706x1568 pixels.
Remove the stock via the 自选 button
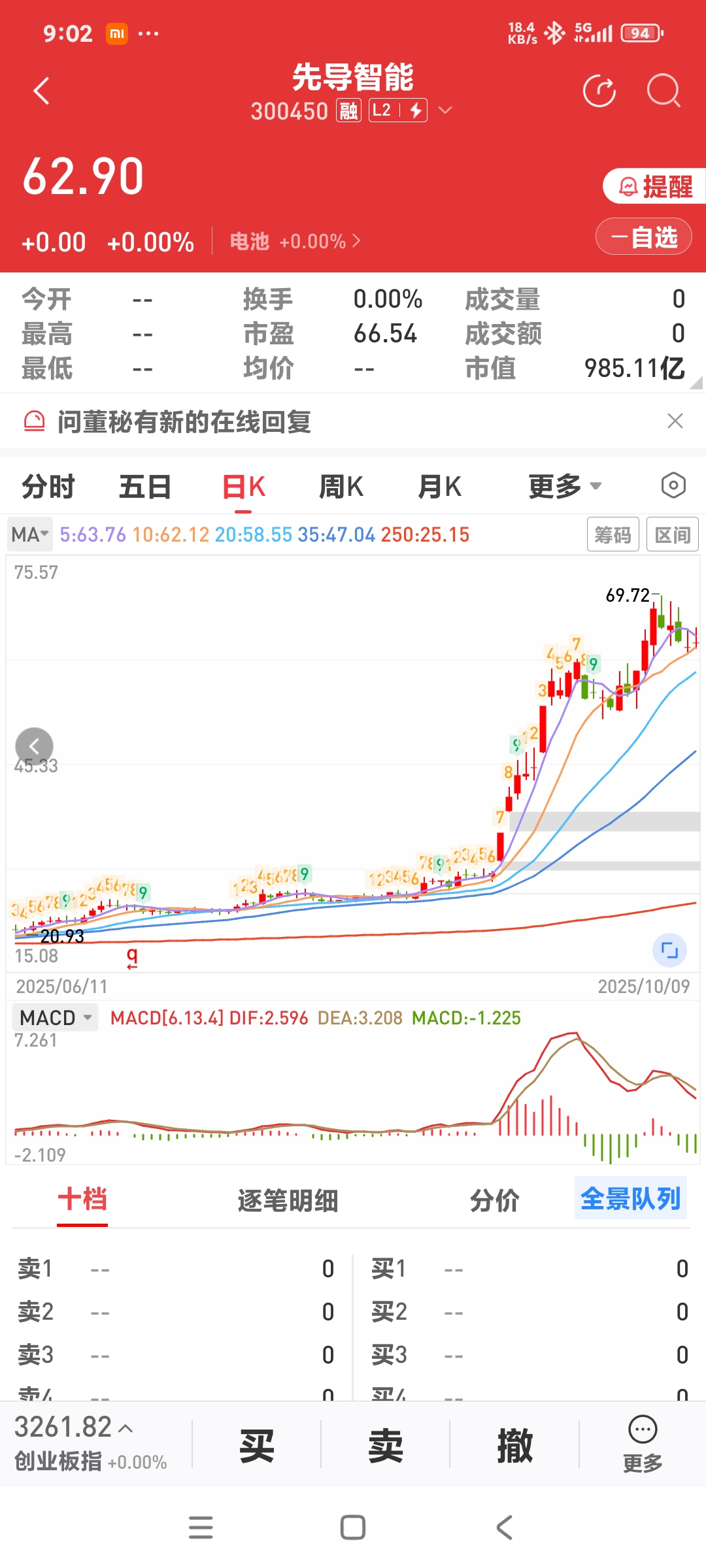(644, 237)
